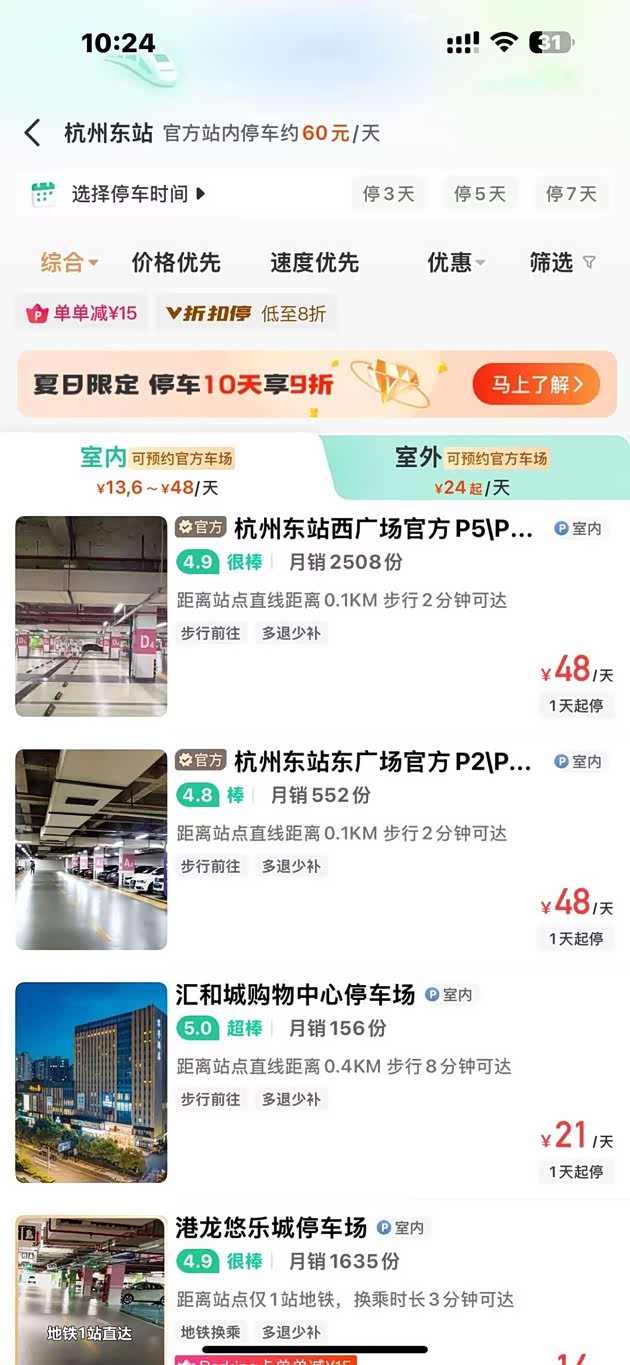630x1365 pixels.
Task: Open 杭州东站东广场官方 P2 parking listing
Action: 384,763
